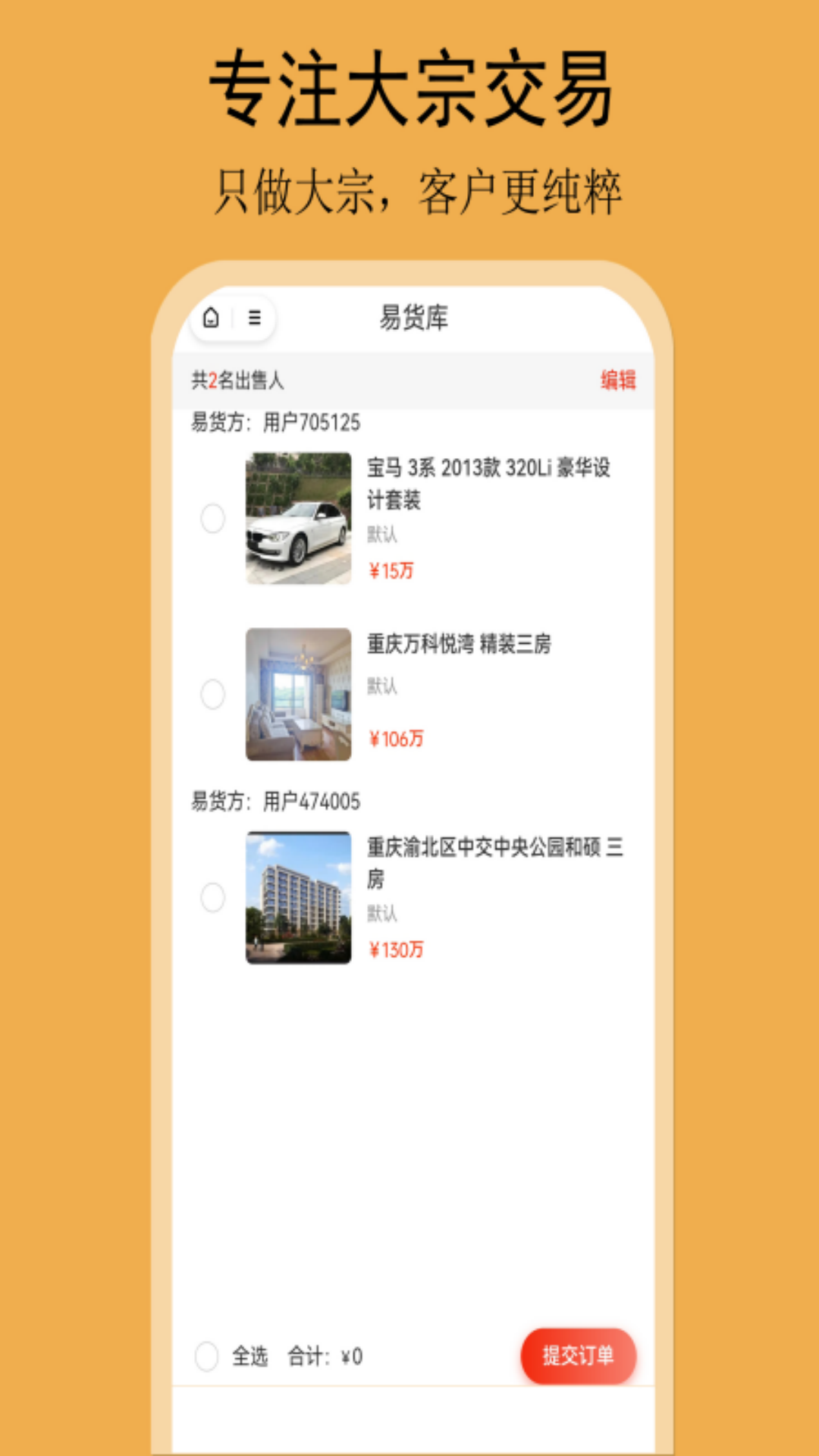The height and width of the screenshot is (1456, 819).
Task: View the apartment building thumbnail
Action: [298, 899]
